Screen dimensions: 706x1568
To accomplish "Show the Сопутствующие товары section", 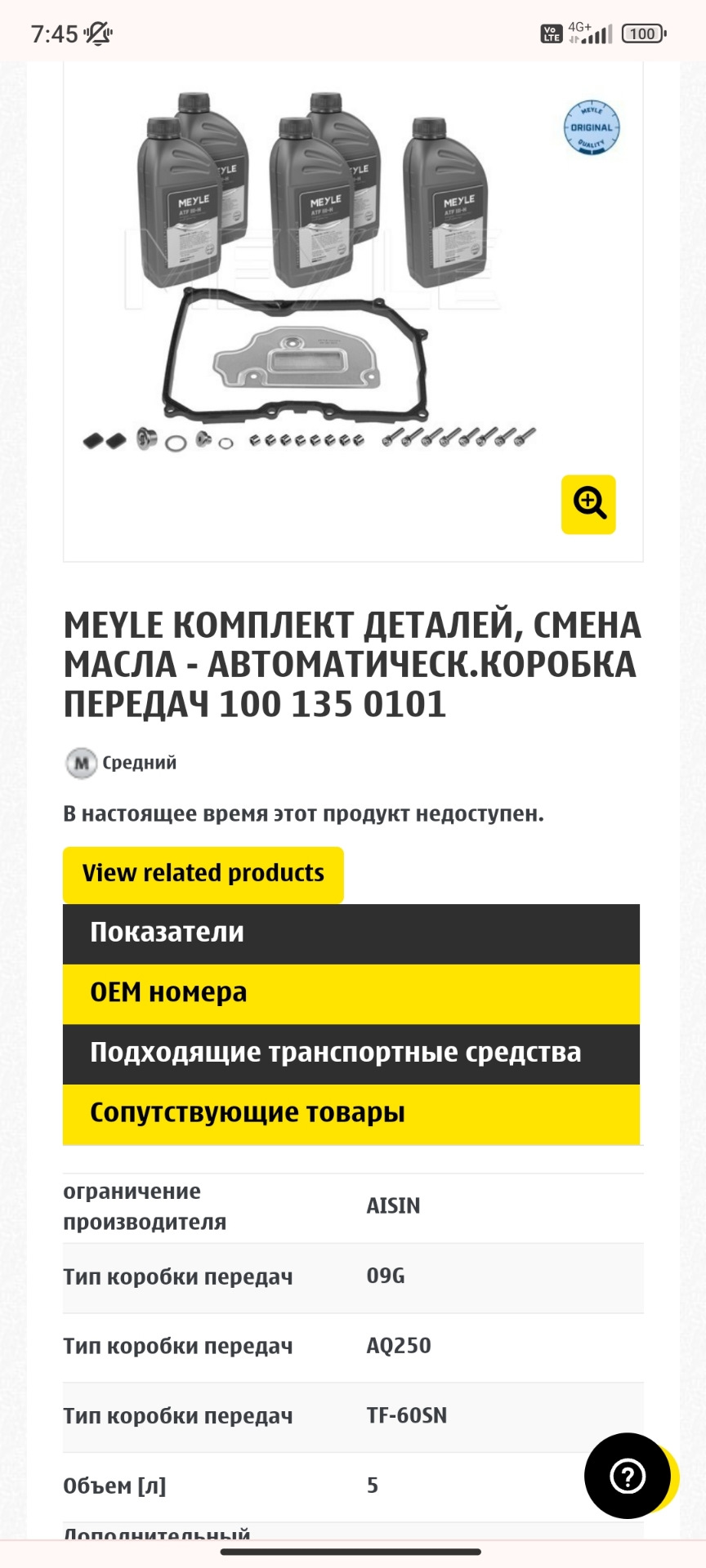I will coord(351,1114).
